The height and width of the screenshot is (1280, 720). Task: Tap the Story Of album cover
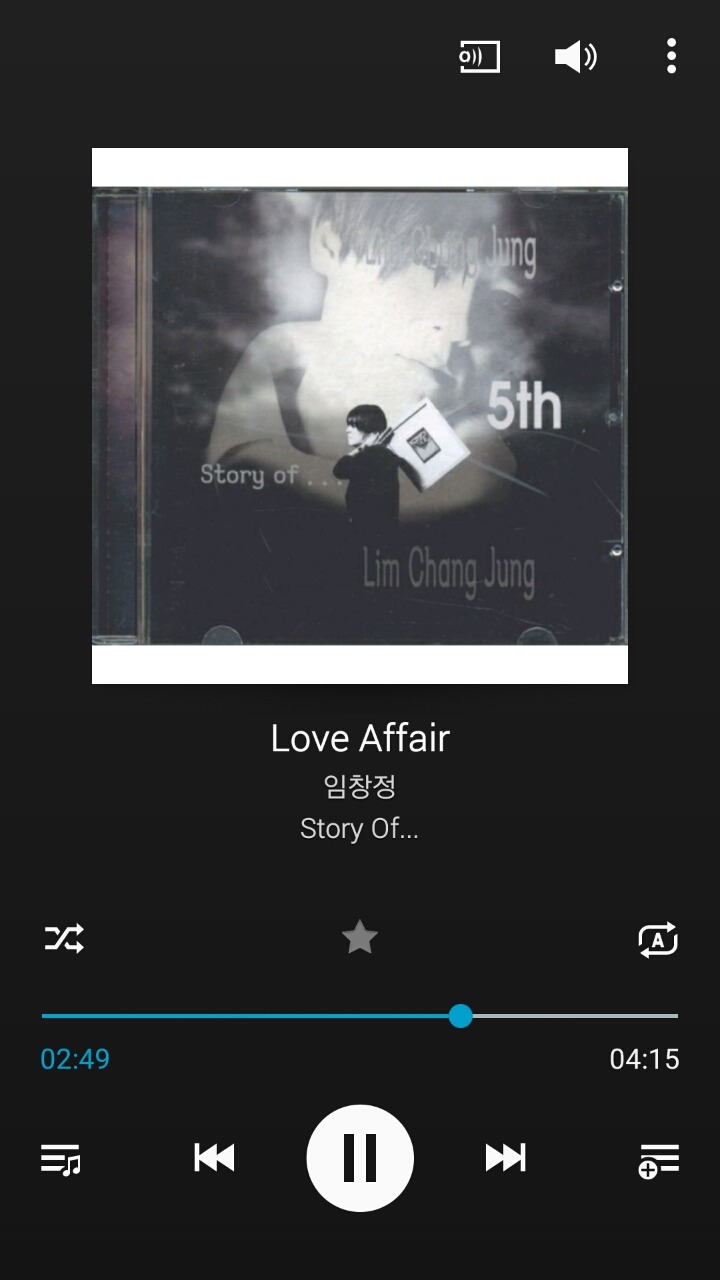pos(360,416)
